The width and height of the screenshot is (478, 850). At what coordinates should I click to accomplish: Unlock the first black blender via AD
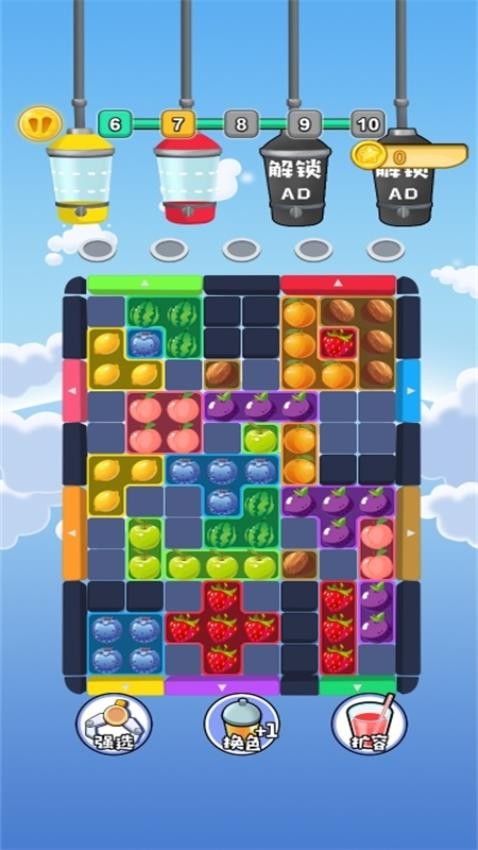click(295, 179)
